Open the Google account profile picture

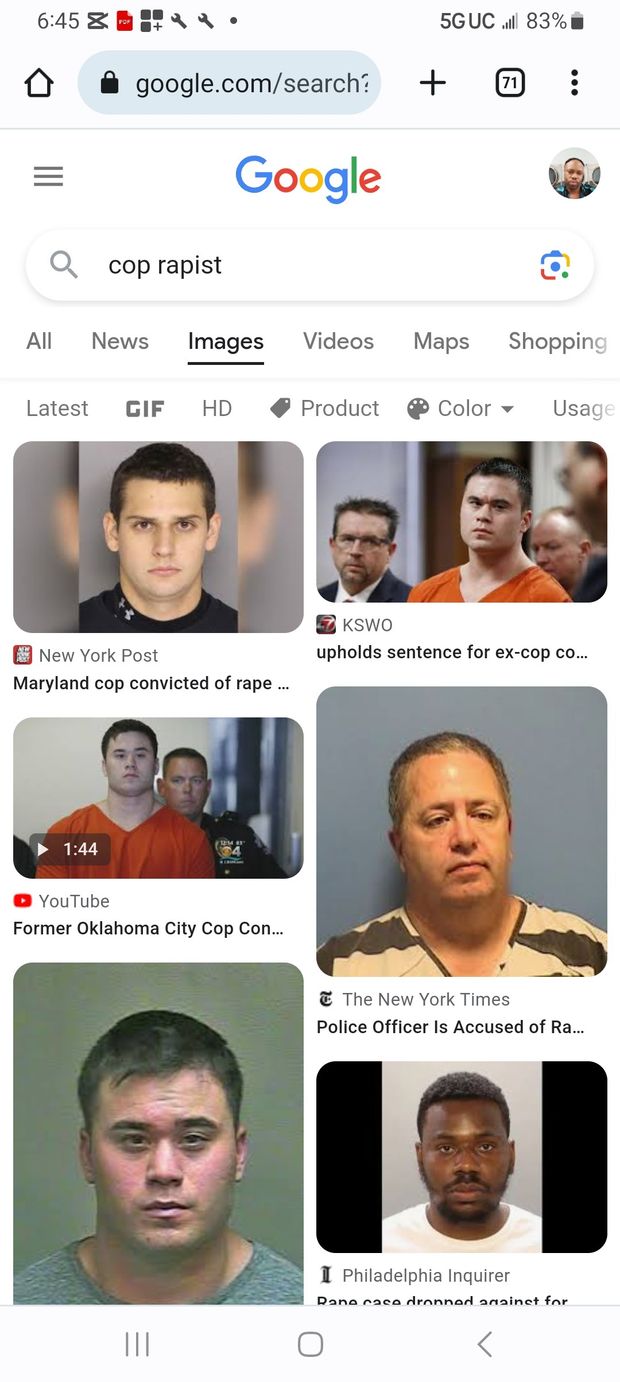coord(574,174)
